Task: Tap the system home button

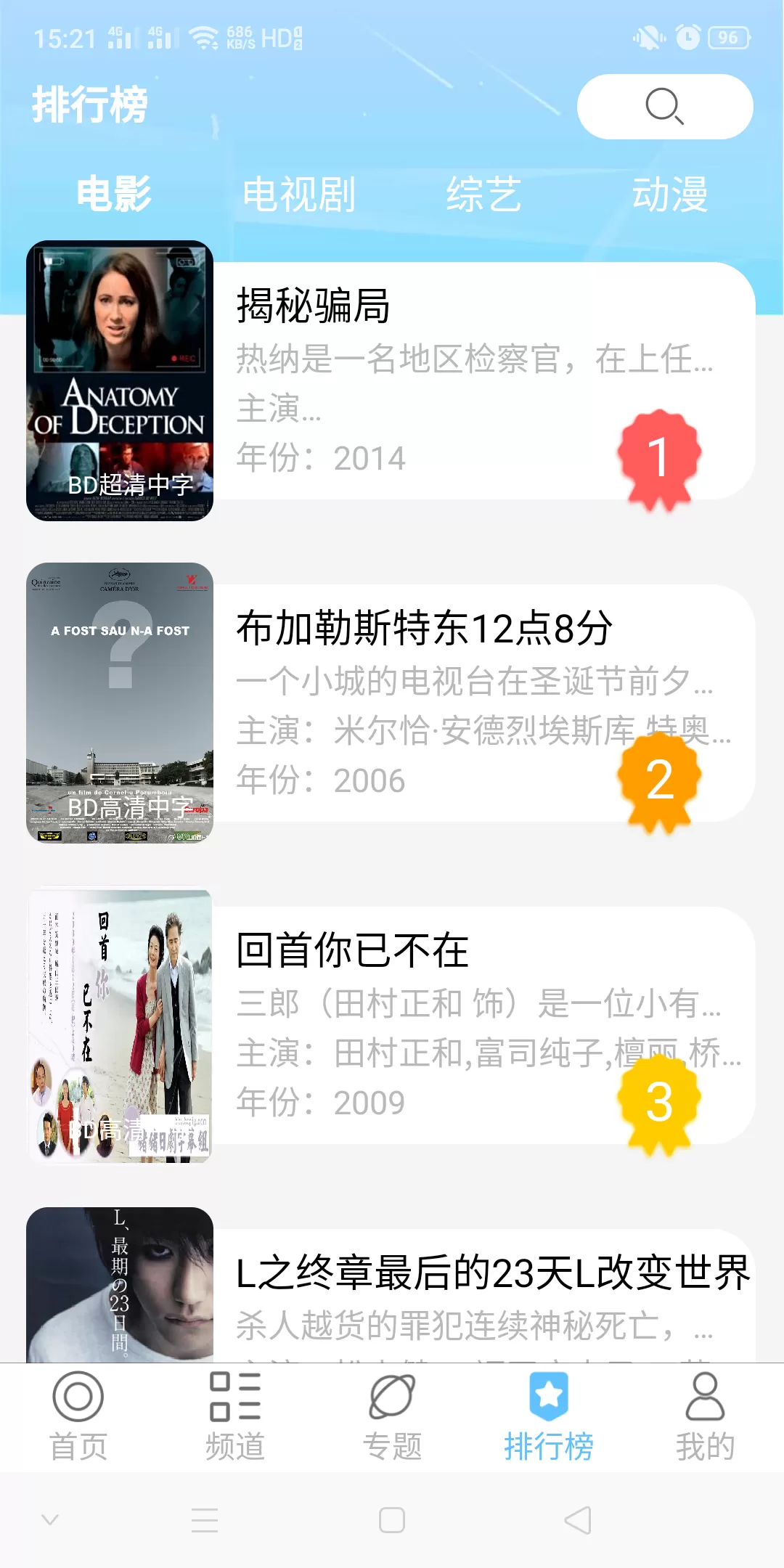Action: click(x=392, y=1520)
